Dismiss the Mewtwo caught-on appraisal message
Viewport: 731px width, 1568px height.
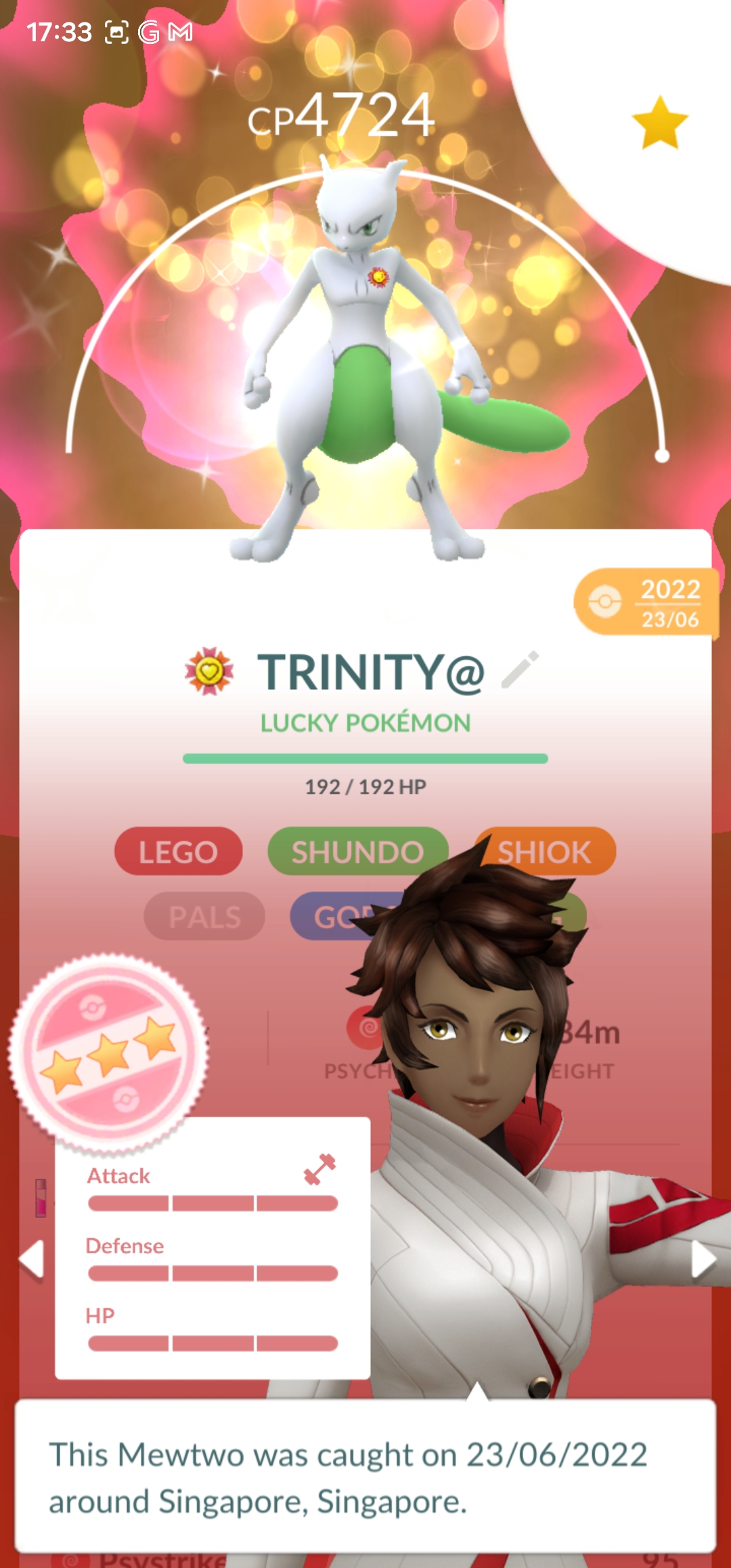click(365, 1477)
